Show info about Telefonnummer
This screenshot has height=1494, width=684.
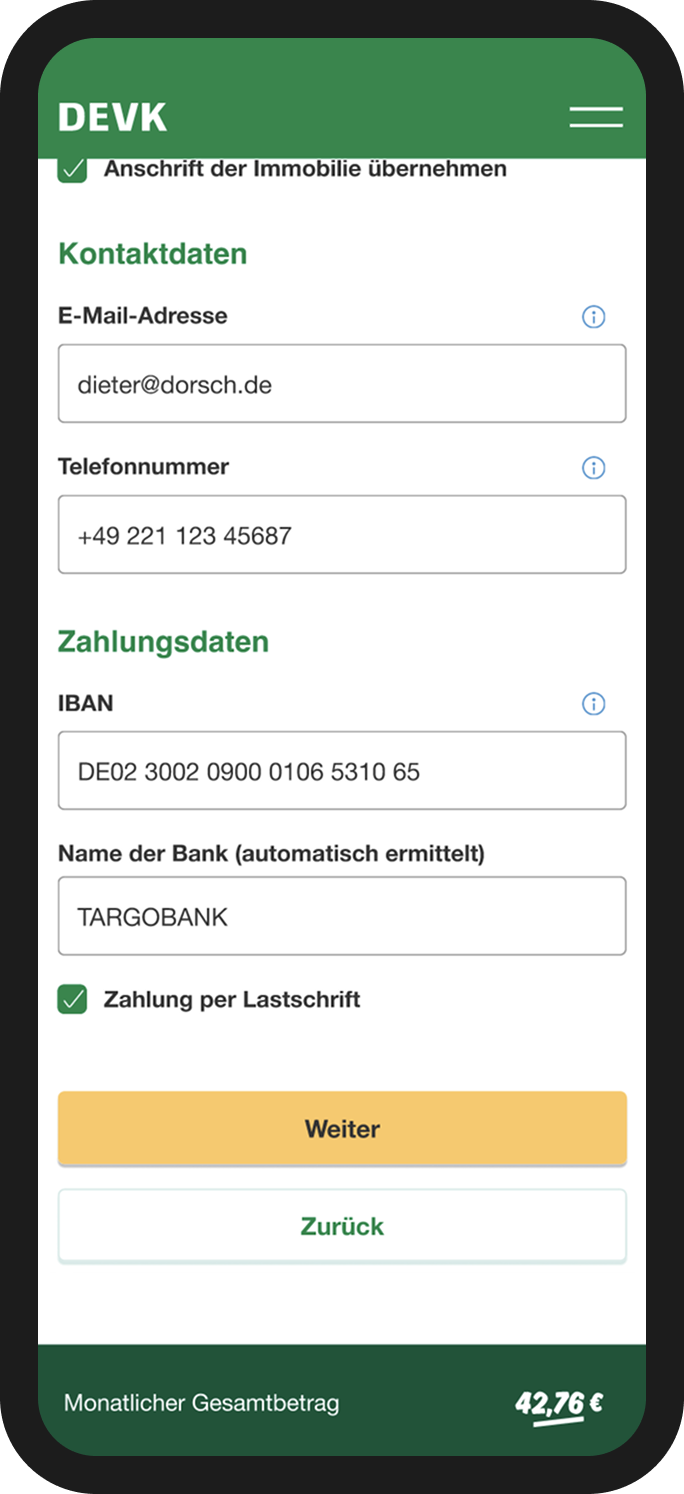[593, 468]
